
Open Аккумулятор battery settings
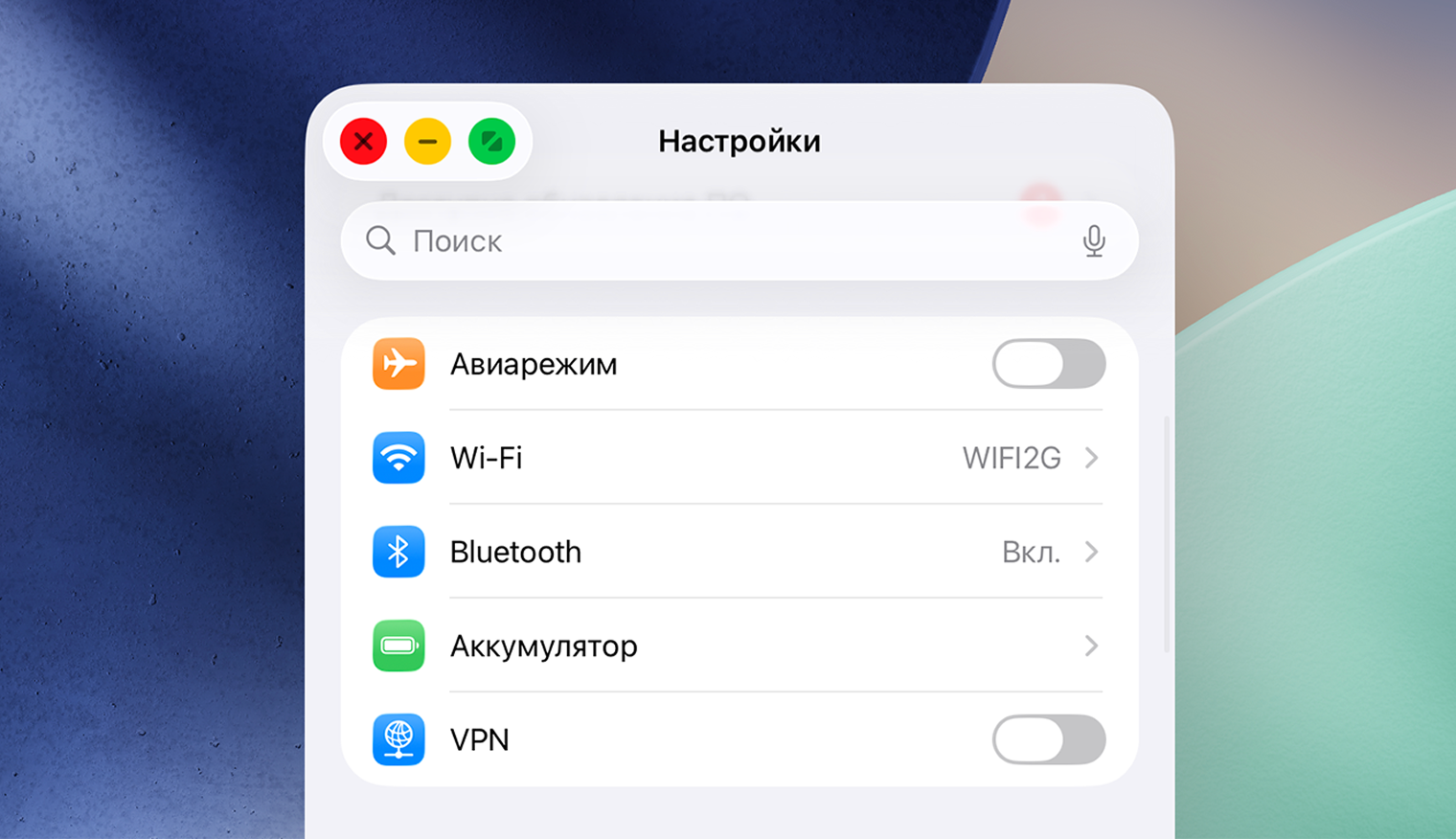point(738,646)
